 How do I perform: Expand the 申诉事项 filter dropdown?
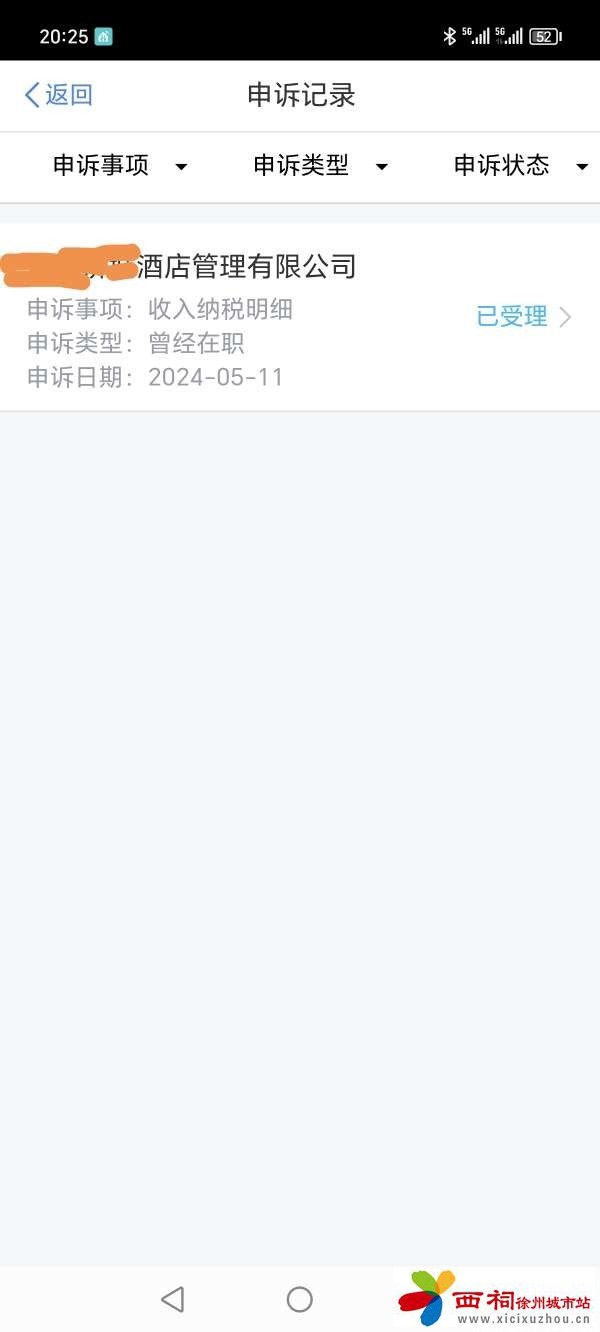(120, 166)
